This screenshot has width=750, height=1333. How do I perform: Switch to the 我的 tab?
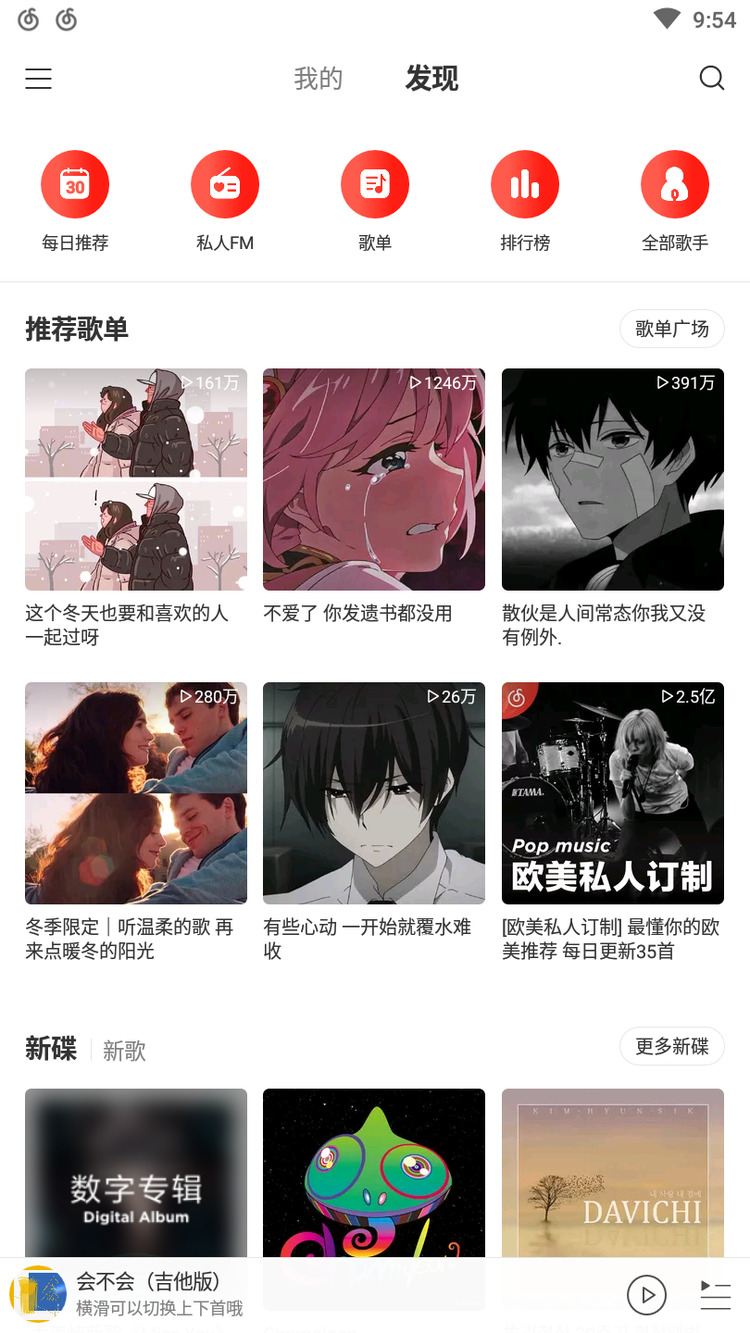coord(318,78)
